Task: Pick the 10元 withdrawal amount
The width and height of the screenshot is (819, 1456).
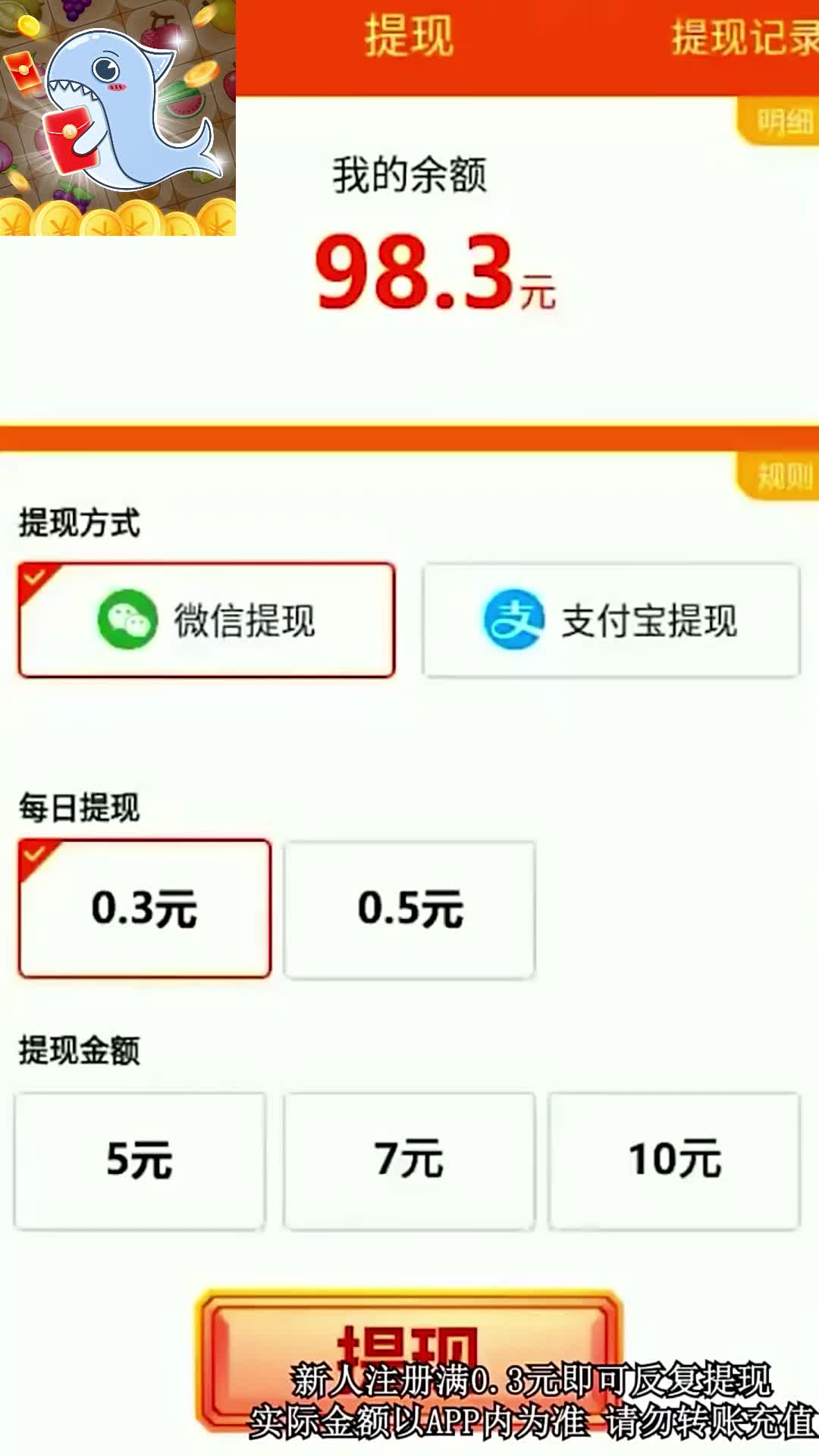Action: click(x=674, y=1160)
